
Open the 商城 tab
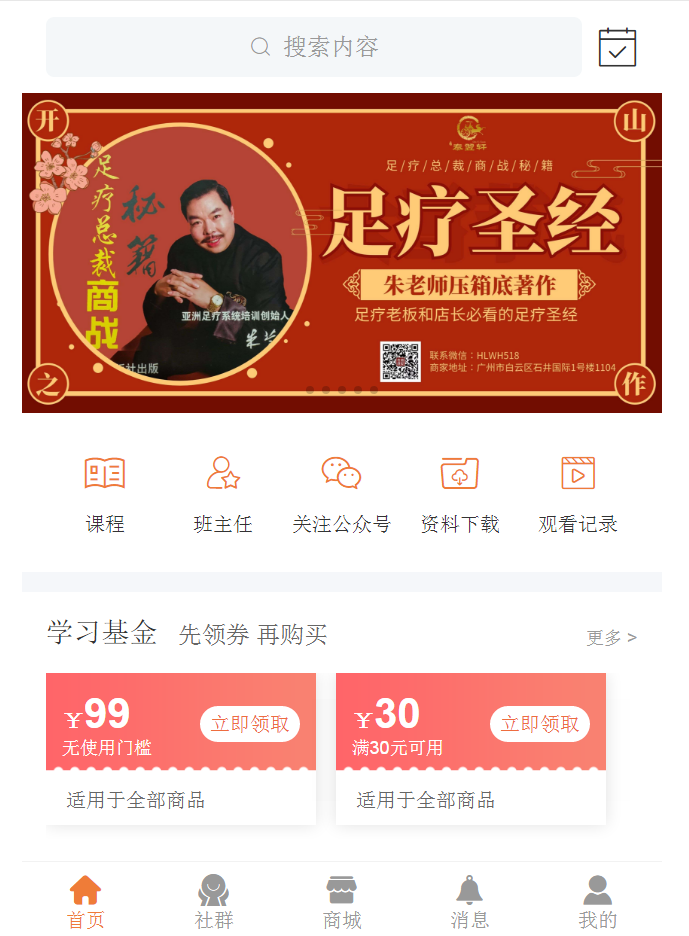(x=342, y=902)
